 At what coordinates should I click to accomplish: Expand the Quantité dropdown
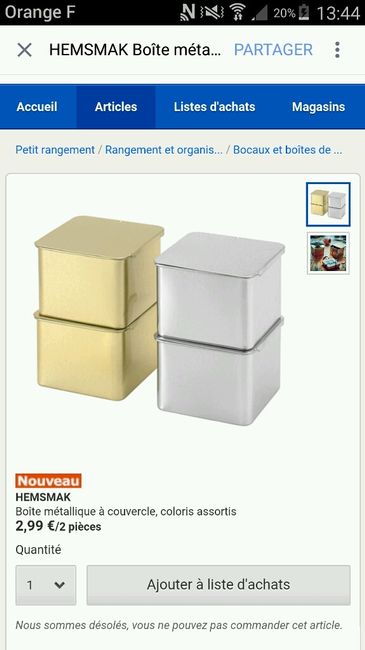coord(46,585)
